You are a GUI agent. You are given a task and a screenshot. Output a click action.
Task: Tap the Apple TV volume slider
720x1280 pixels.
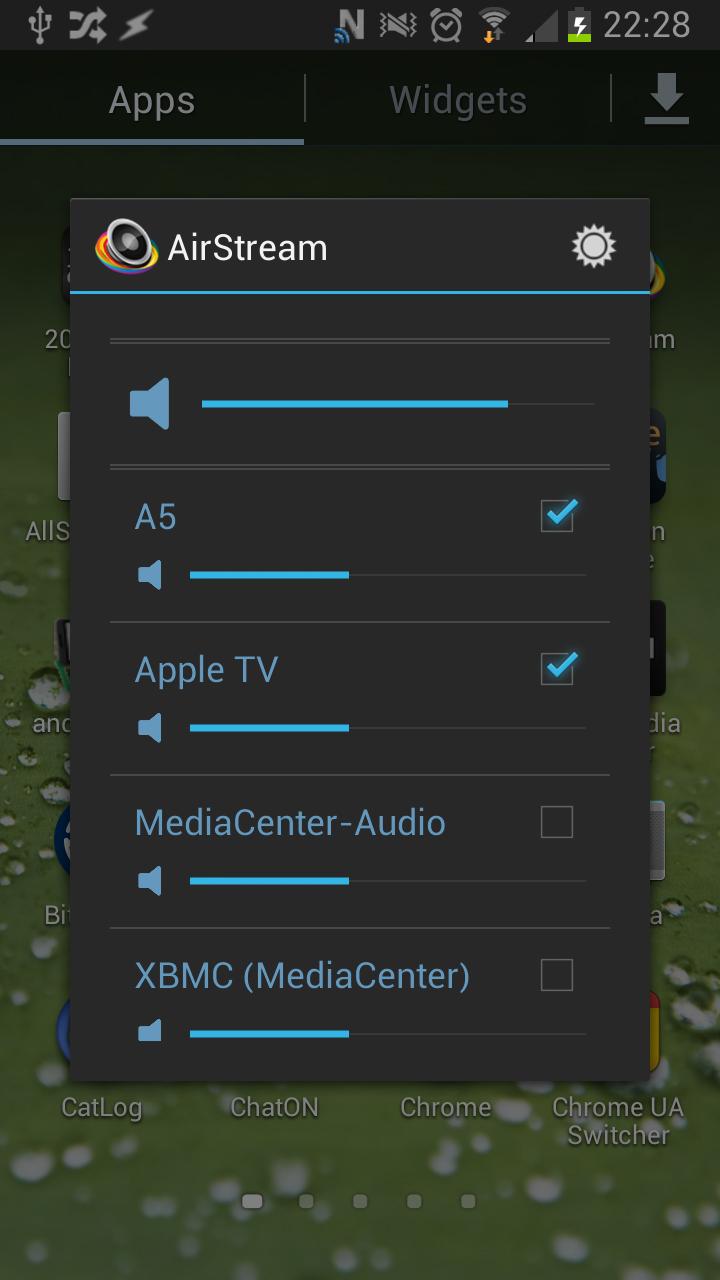(x=387, y=728)
